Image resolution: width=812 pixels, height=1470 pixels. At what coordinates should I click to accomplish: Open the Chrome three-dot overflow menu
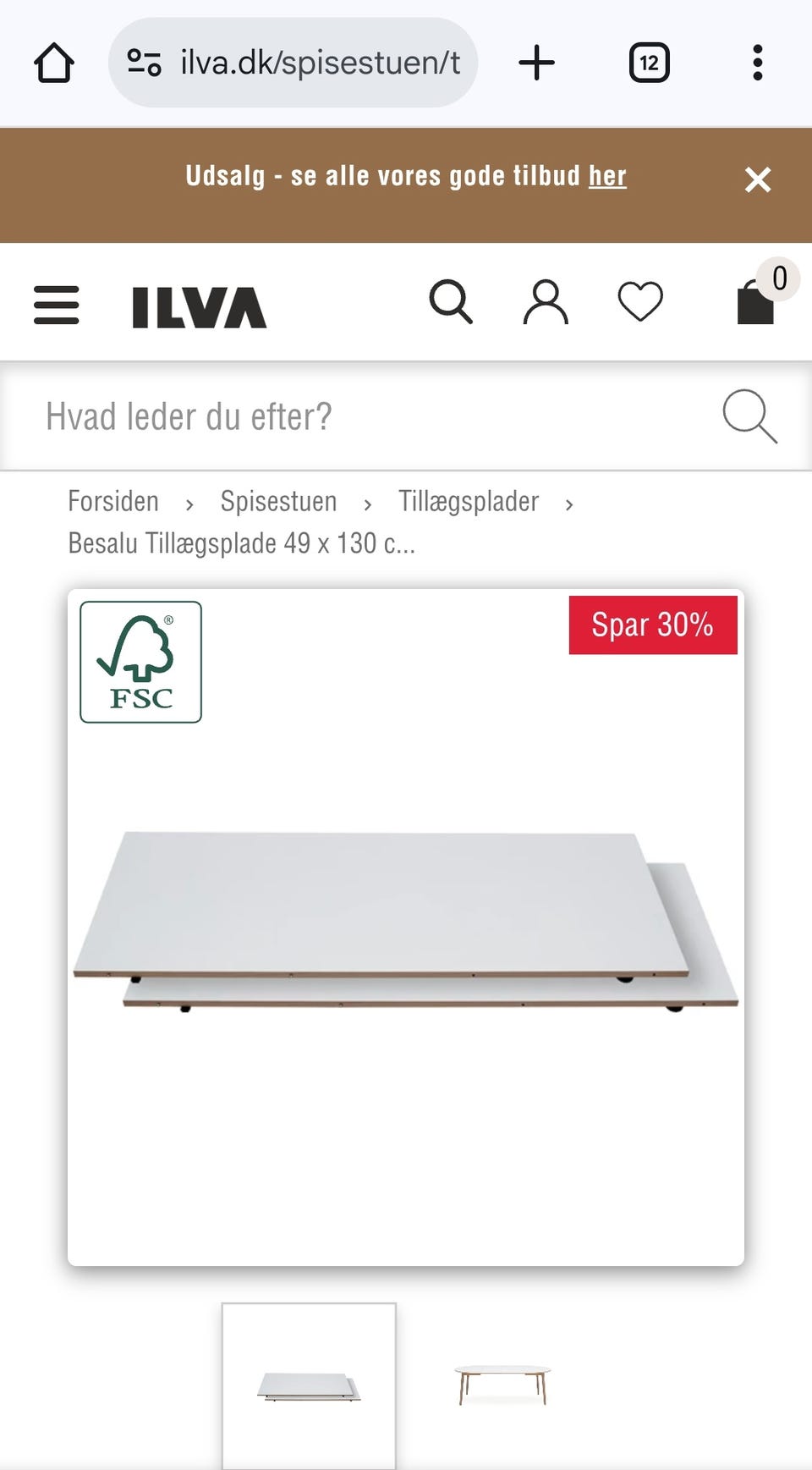pyautogui.click(x=758, y=62)
